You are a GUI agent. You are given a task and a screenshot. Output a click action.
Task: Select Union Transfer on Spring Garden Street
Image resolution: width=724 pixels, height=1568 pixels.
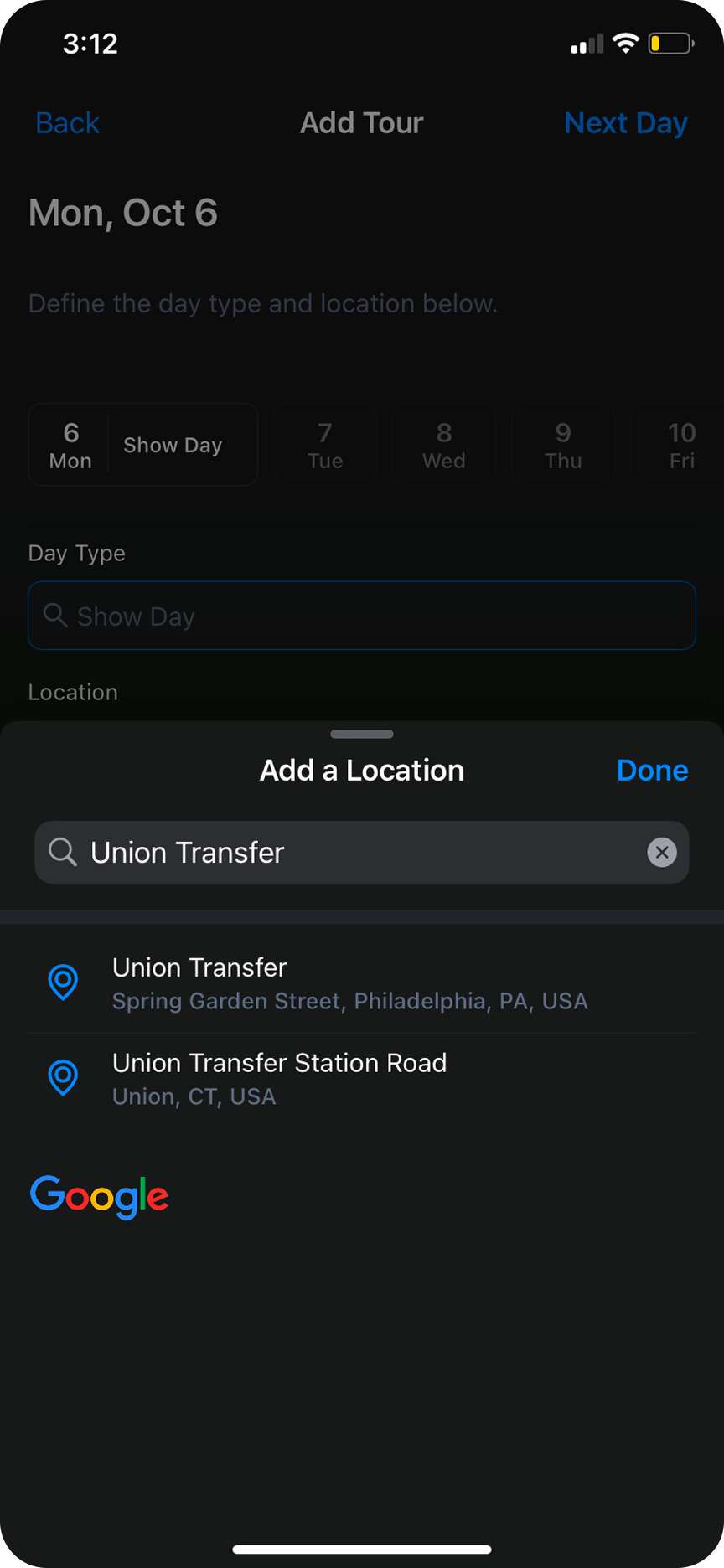[349, 983]
